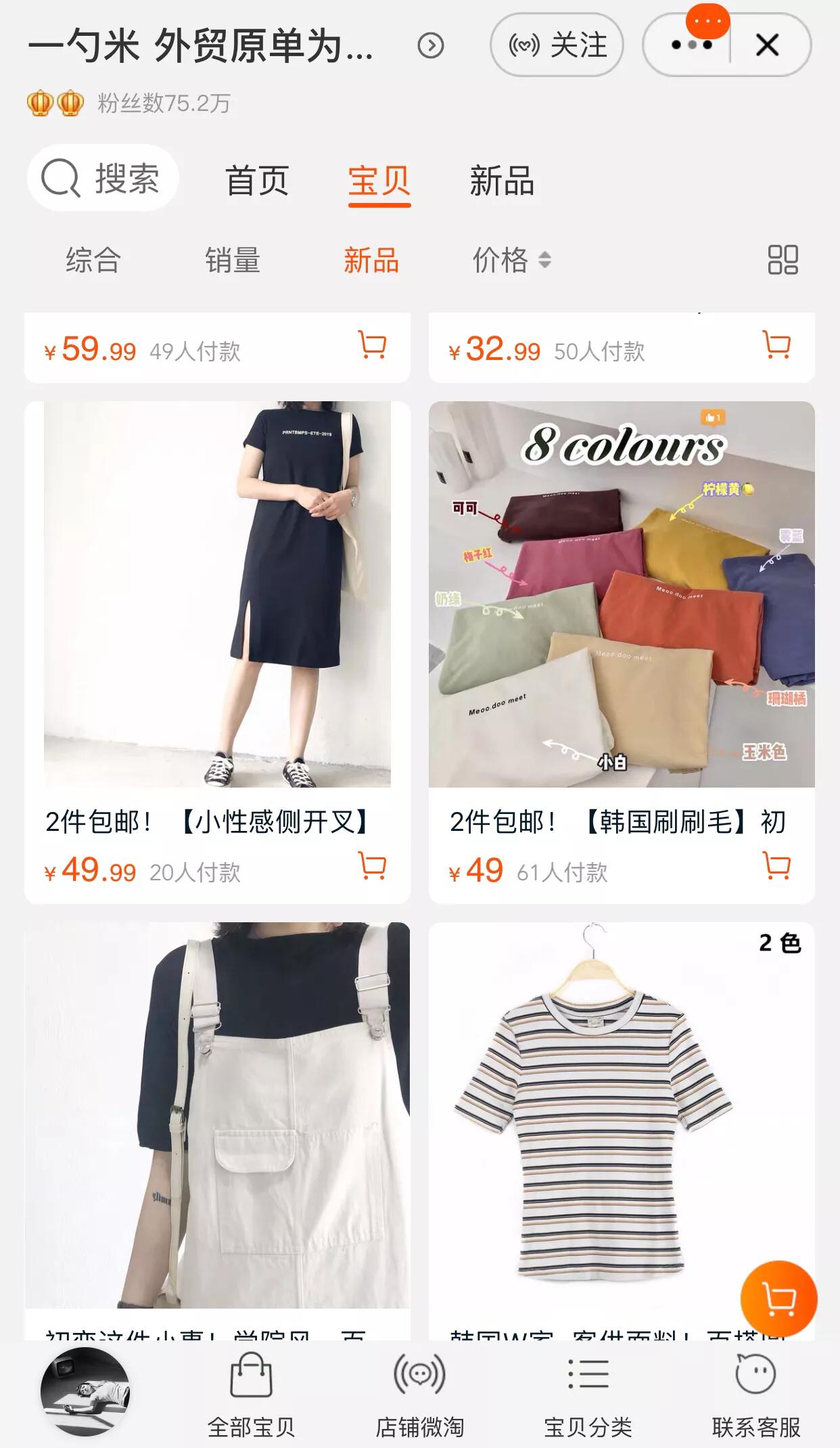Toggle 关注 to follow the shop

557,45
